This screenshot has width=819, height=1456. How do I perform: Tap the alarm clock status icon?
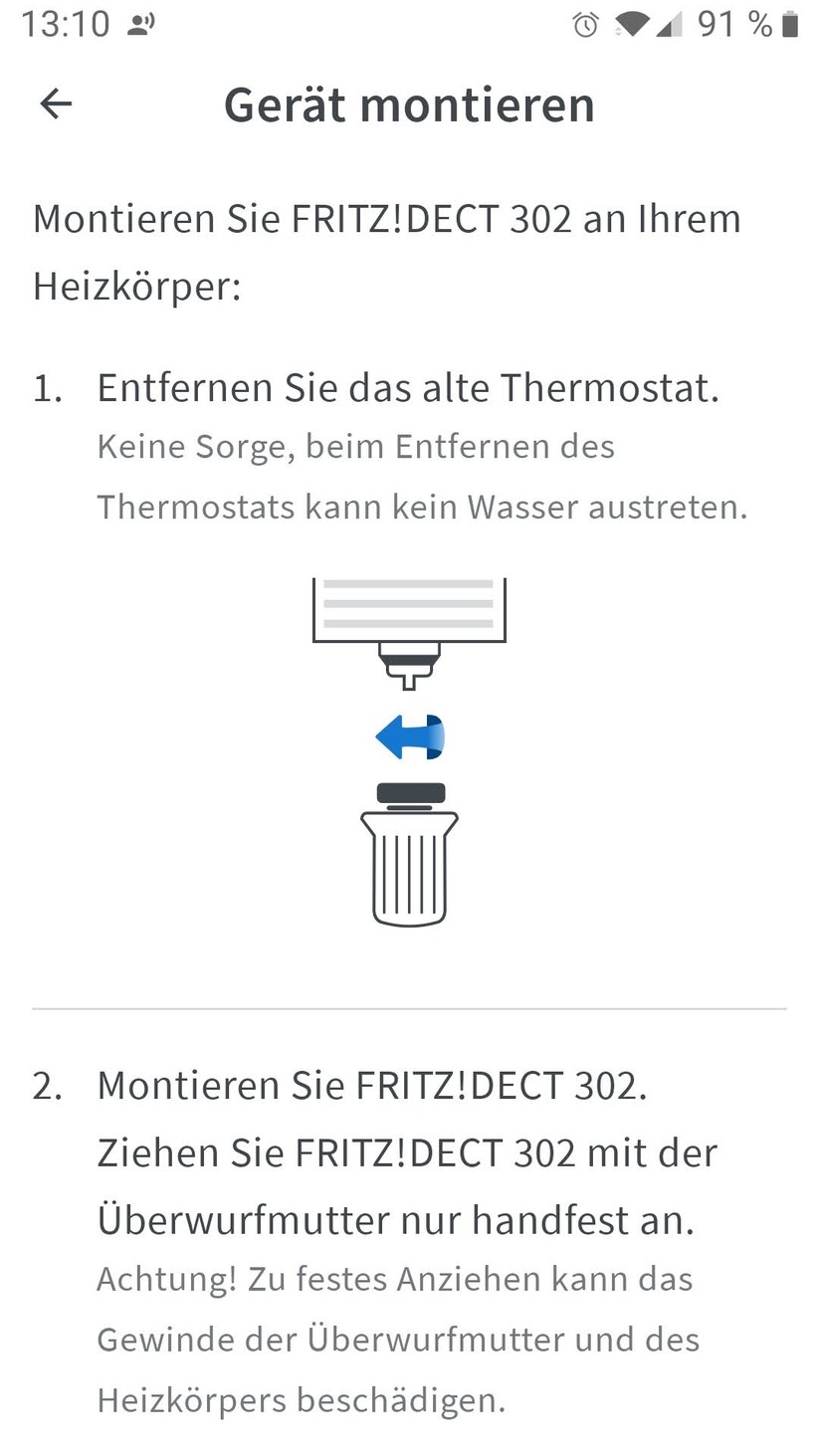click(x=585, y=24)
